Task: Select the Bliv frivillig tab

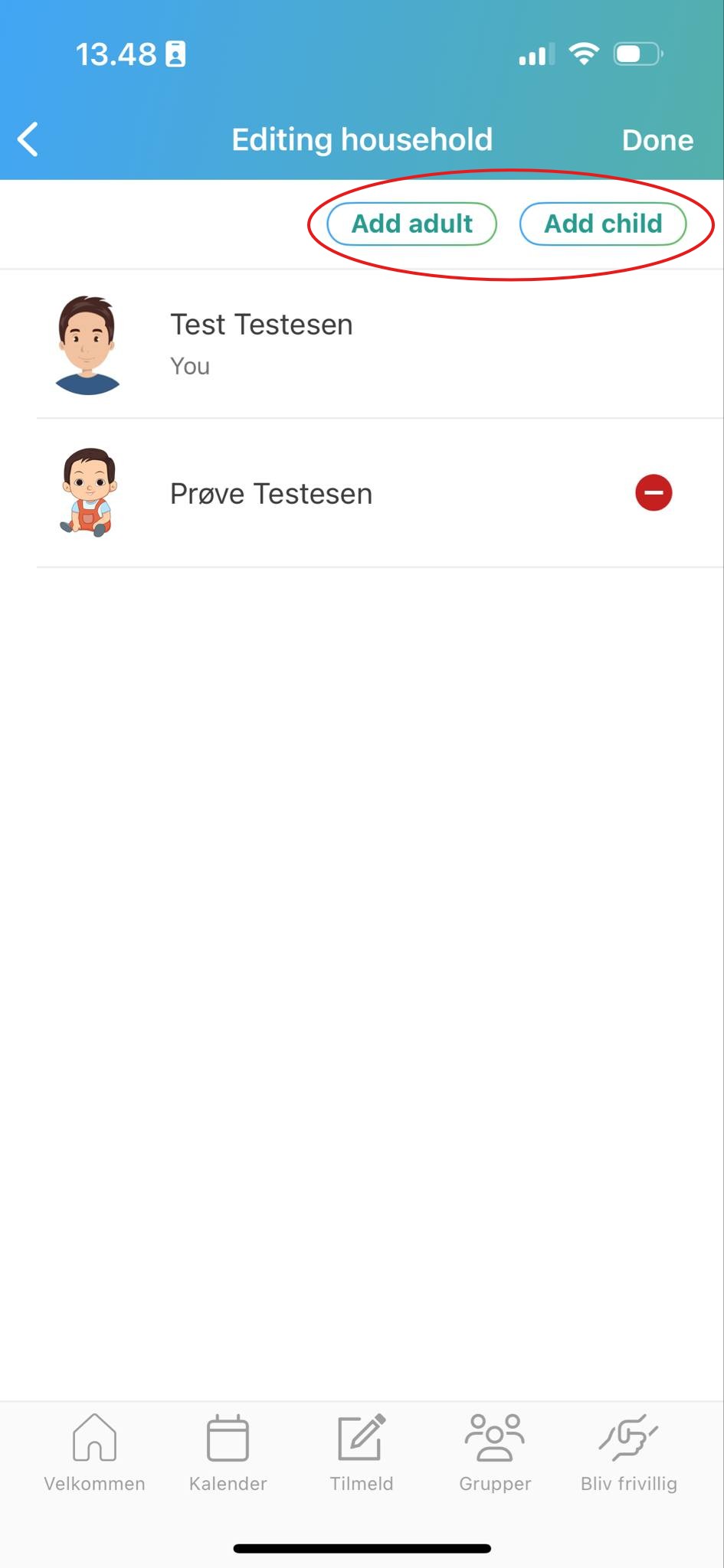Action: (x=629, y=1452)
